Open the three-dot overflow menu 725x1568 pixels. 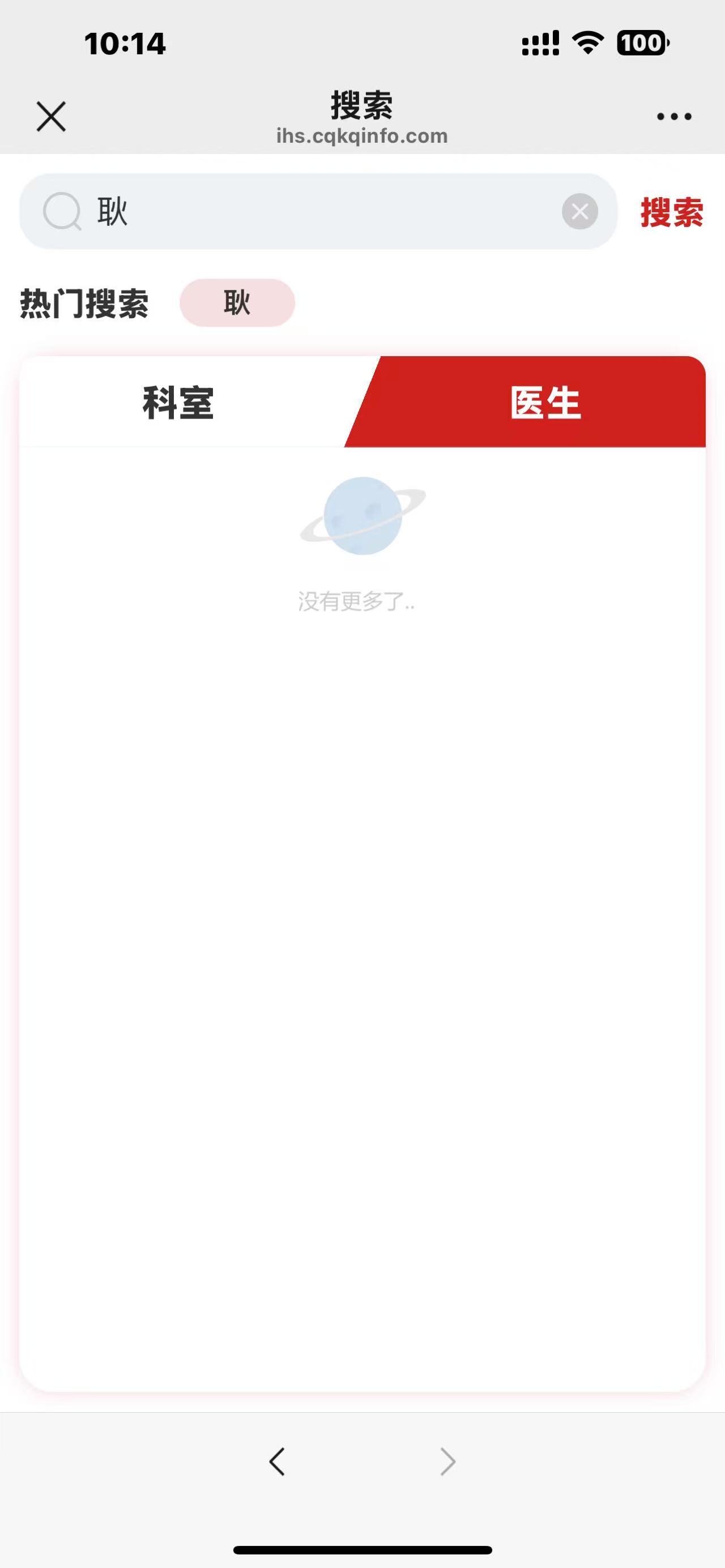674,116
